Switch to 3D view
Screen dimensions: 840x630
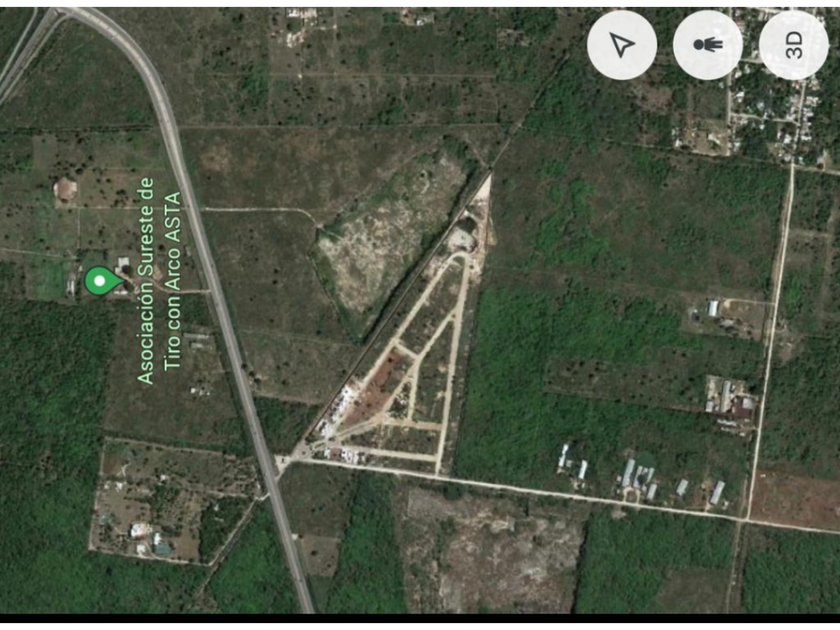tap(793, 45)
